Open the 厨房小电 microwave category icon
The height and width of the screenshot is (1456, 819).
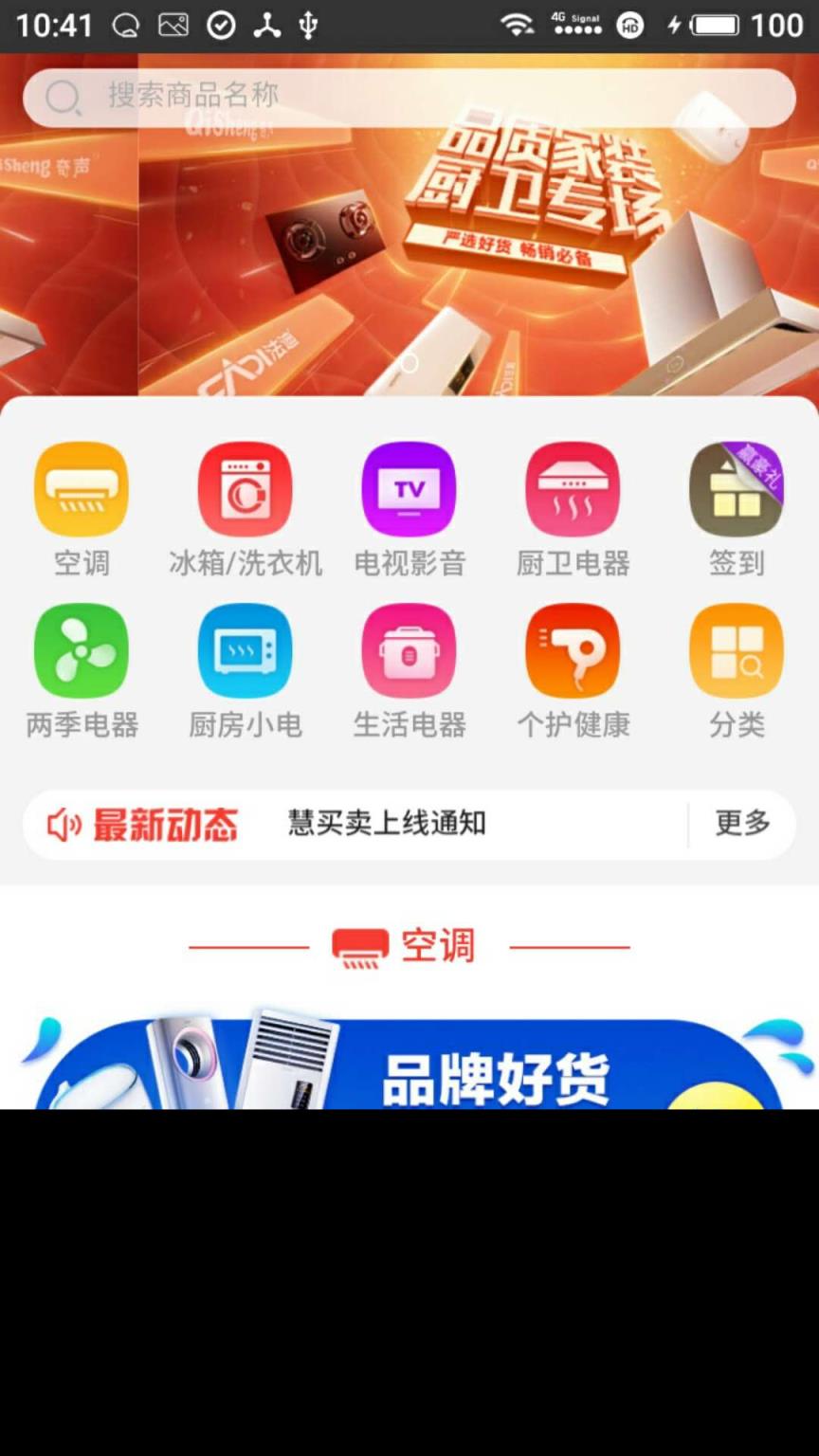(245, 650)
